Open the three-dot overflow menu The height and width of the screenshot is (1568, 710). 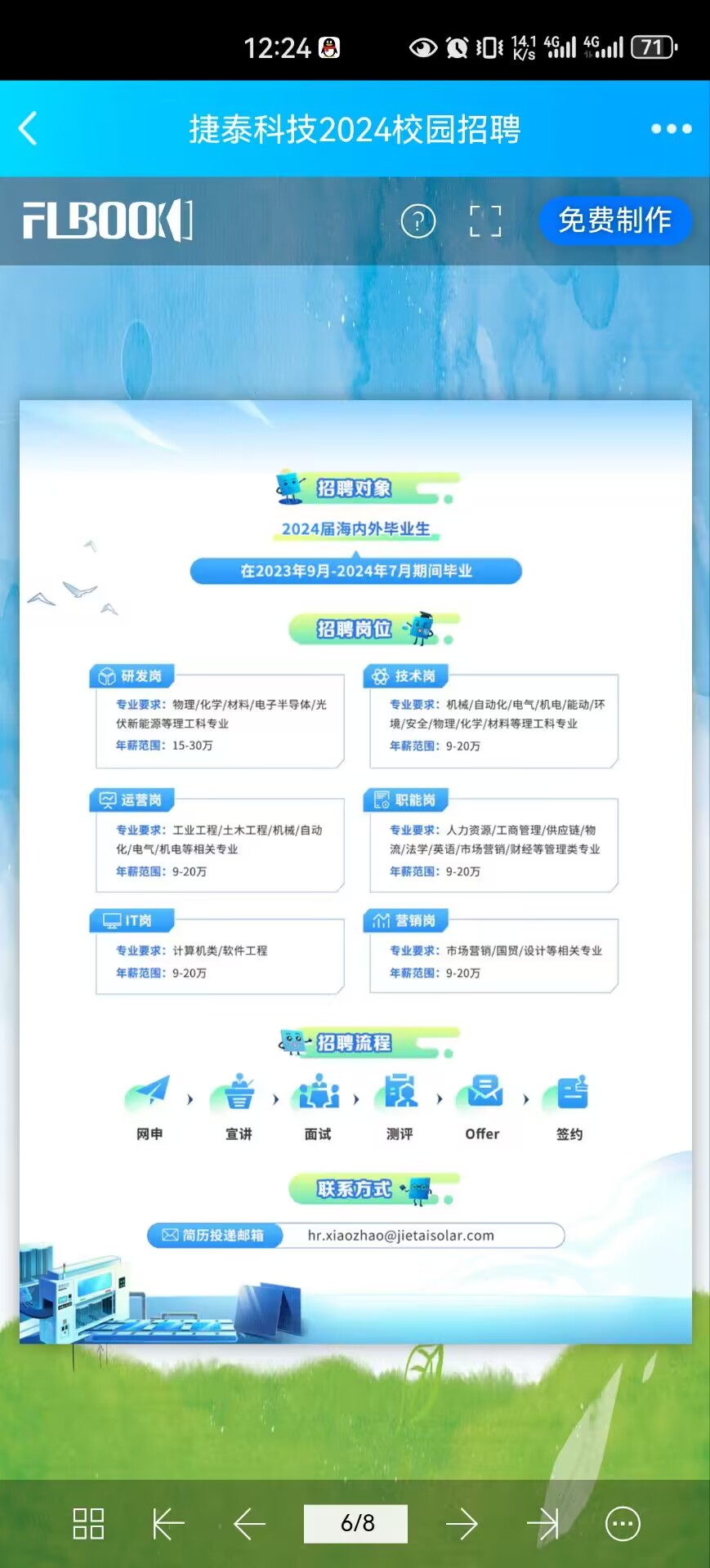coord(671,128)
